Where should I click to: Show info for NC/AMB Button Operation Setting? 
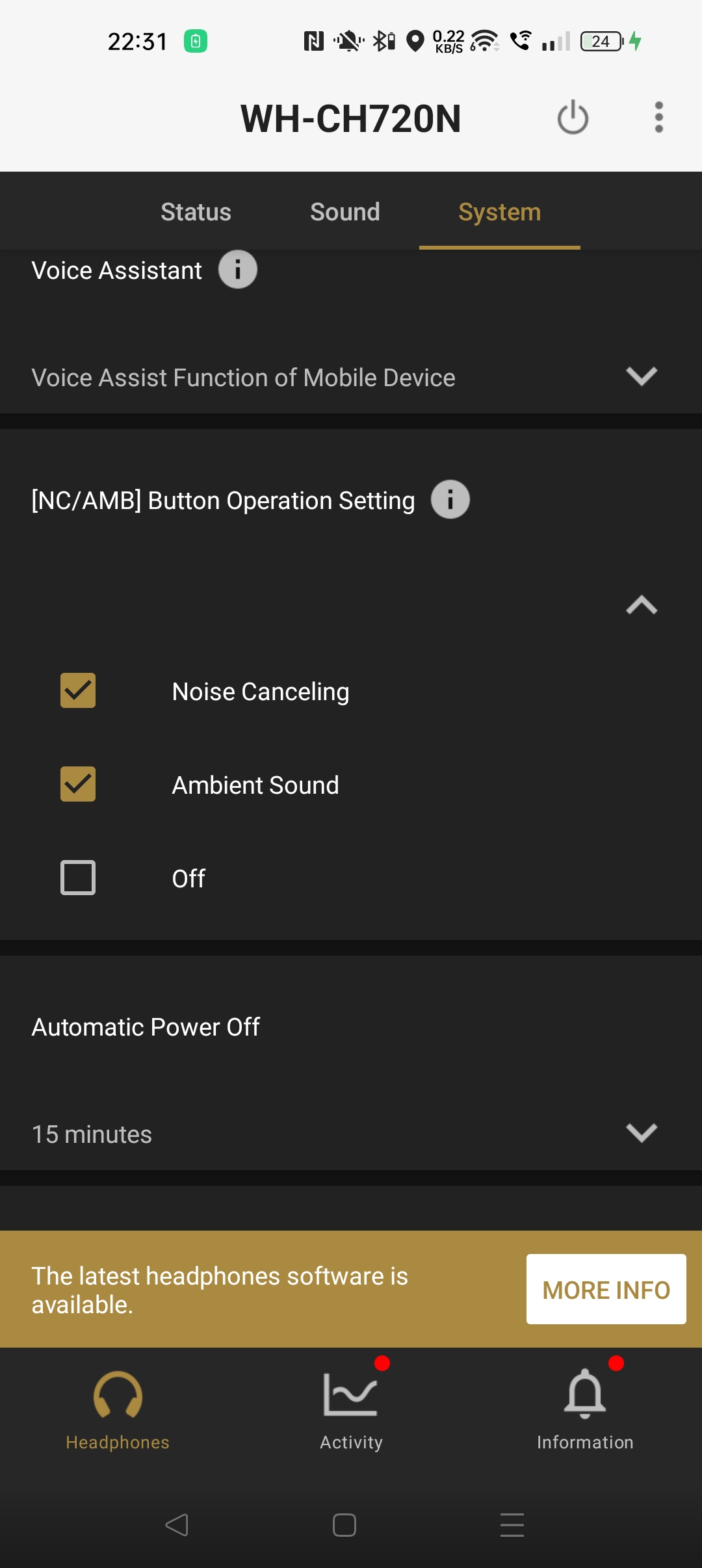click(450, 499)
